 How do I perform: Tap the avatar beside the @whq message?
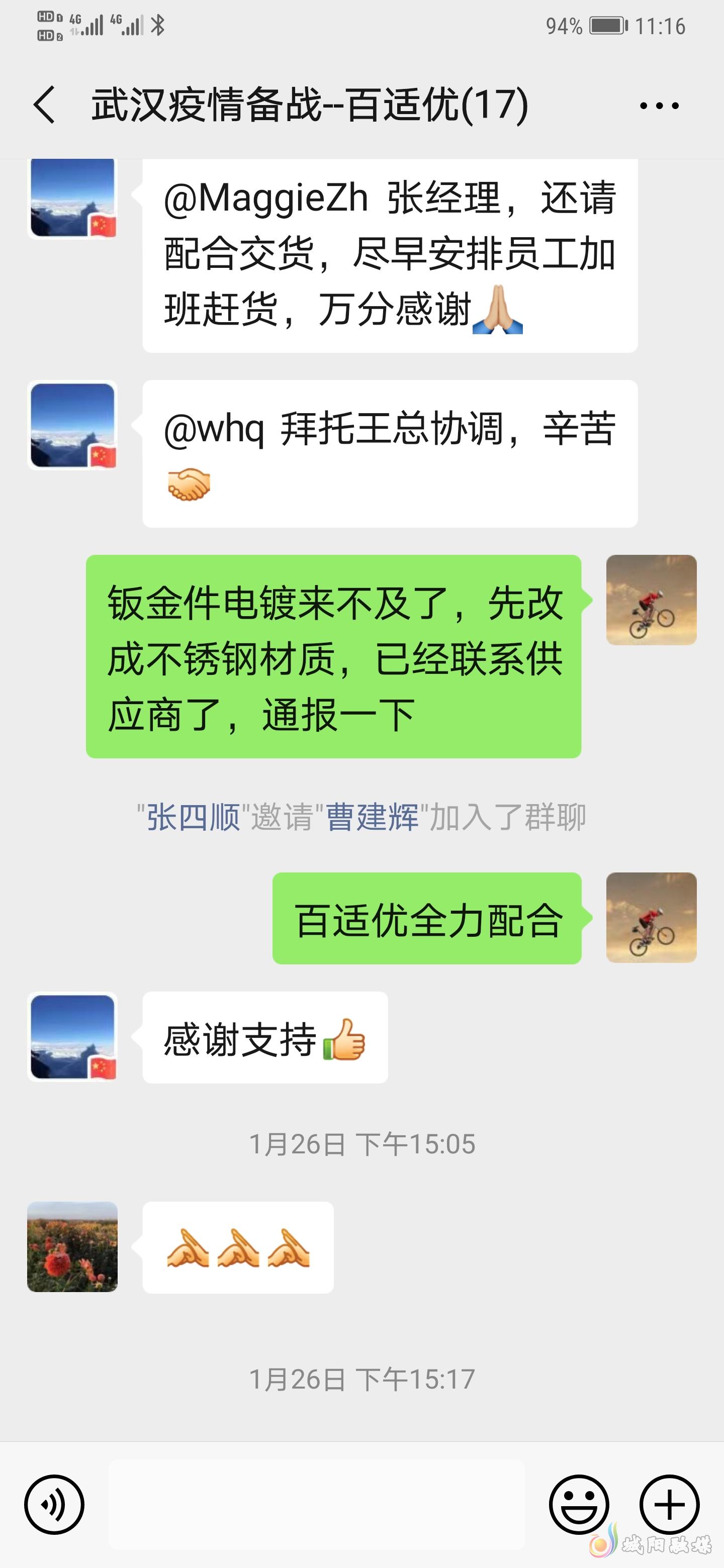72,426
